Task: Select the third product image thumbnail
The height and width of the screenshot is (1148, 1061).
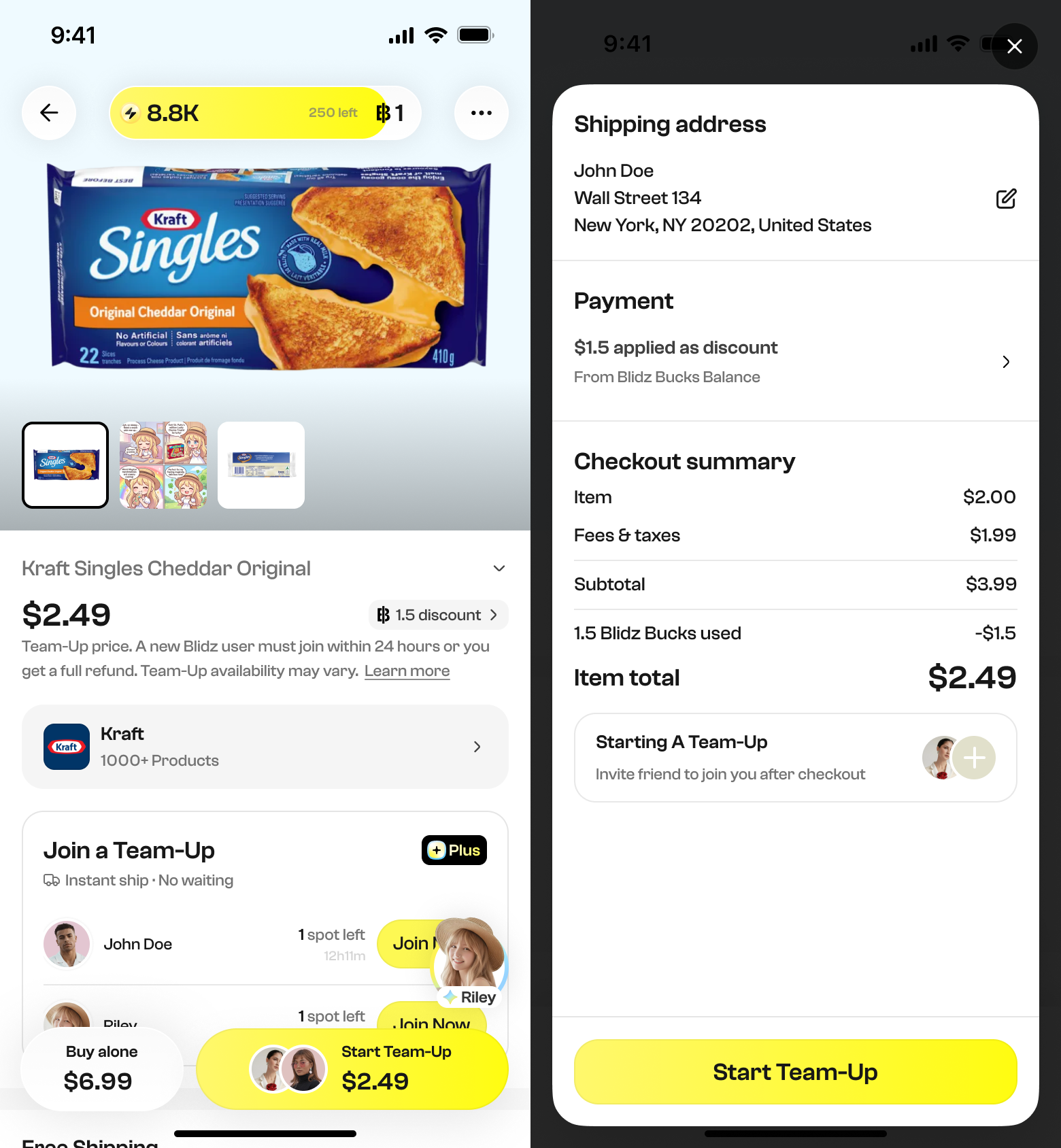Action: tap(261, 465)
